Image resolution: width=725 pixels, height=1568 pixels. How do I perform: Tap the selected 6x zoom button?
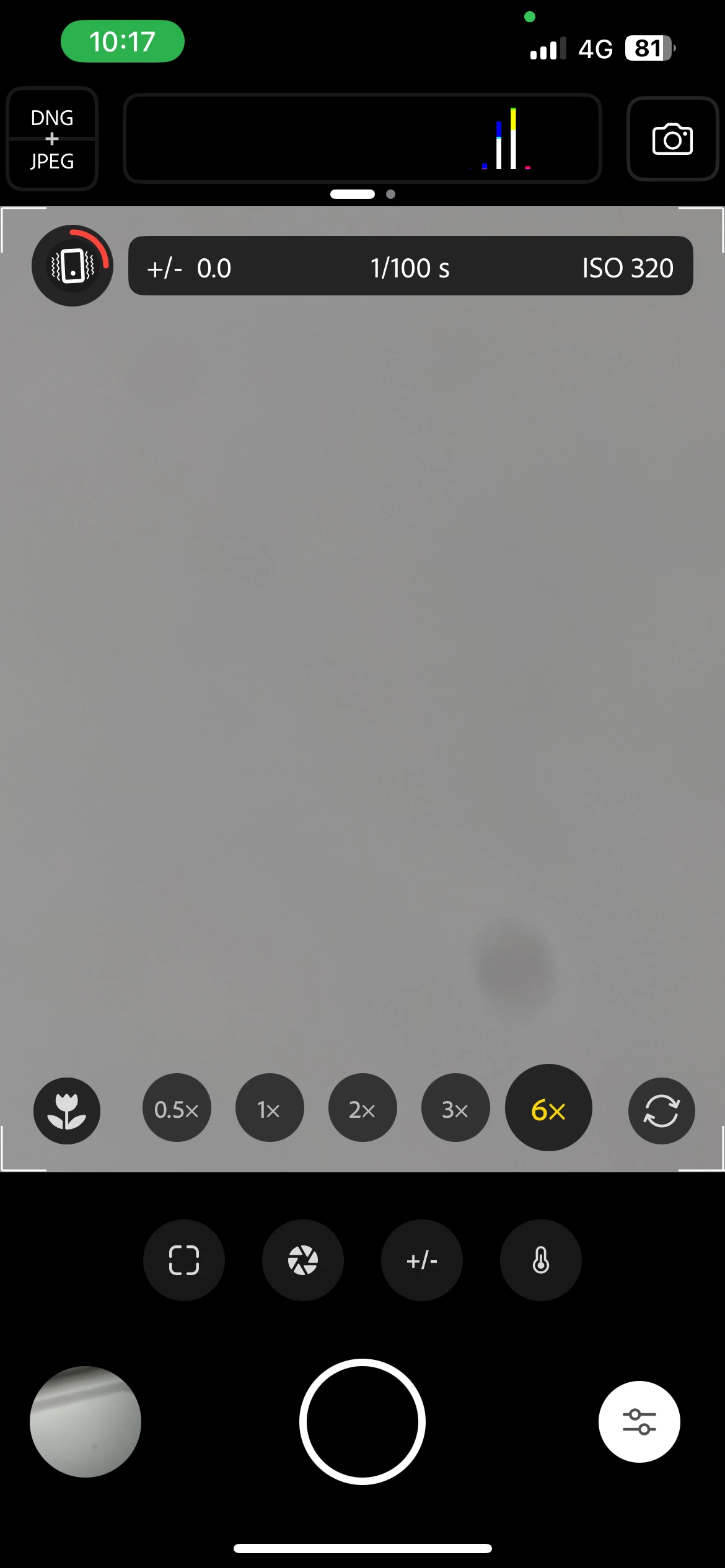[548, 1109]
